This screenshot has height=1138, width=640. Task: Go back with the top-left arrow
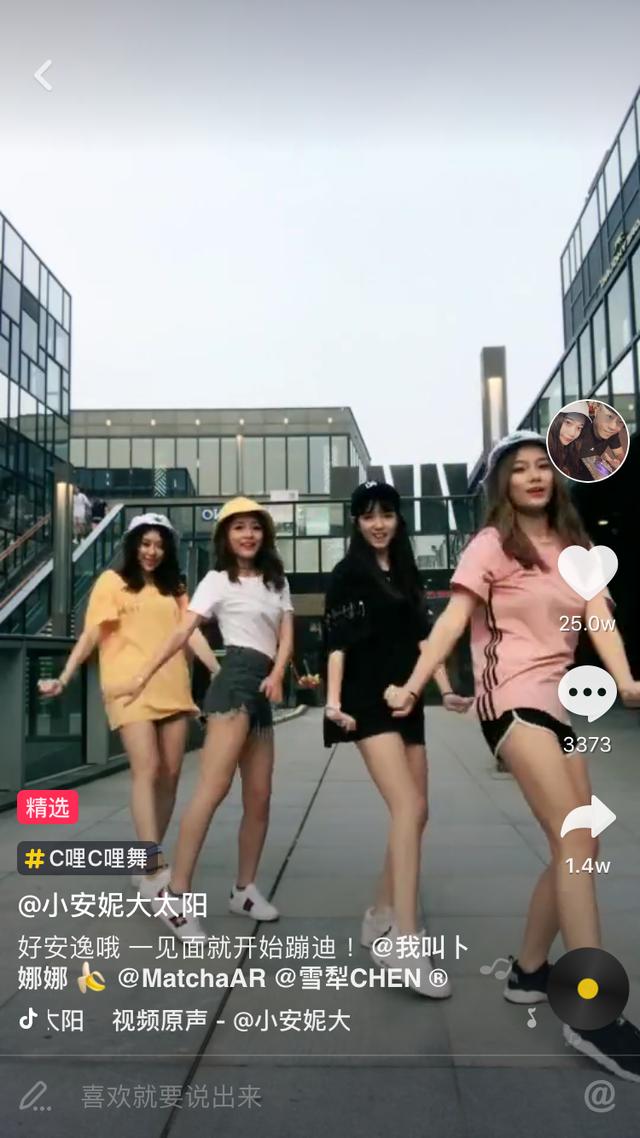tap(44, 75)
